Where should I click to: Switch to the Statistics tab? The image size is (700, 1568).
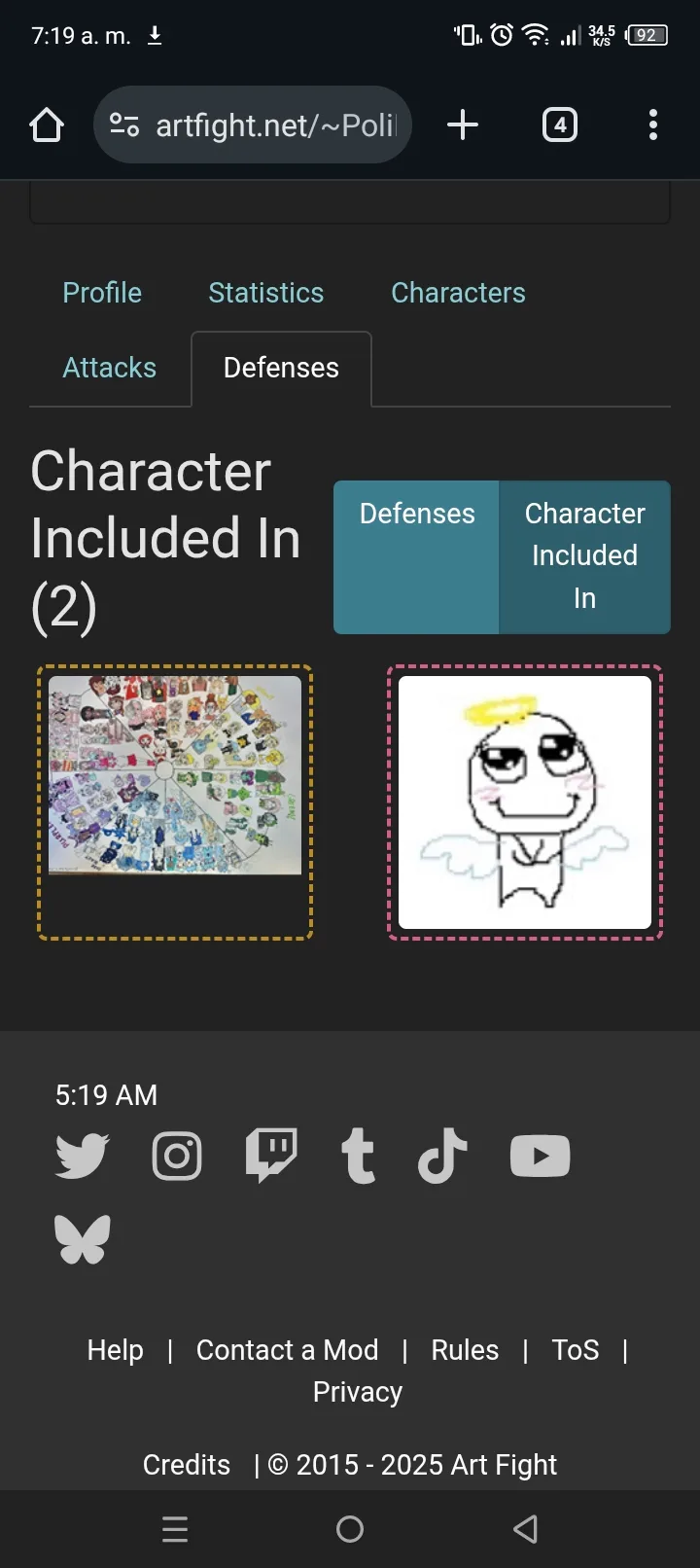[265, 293]
